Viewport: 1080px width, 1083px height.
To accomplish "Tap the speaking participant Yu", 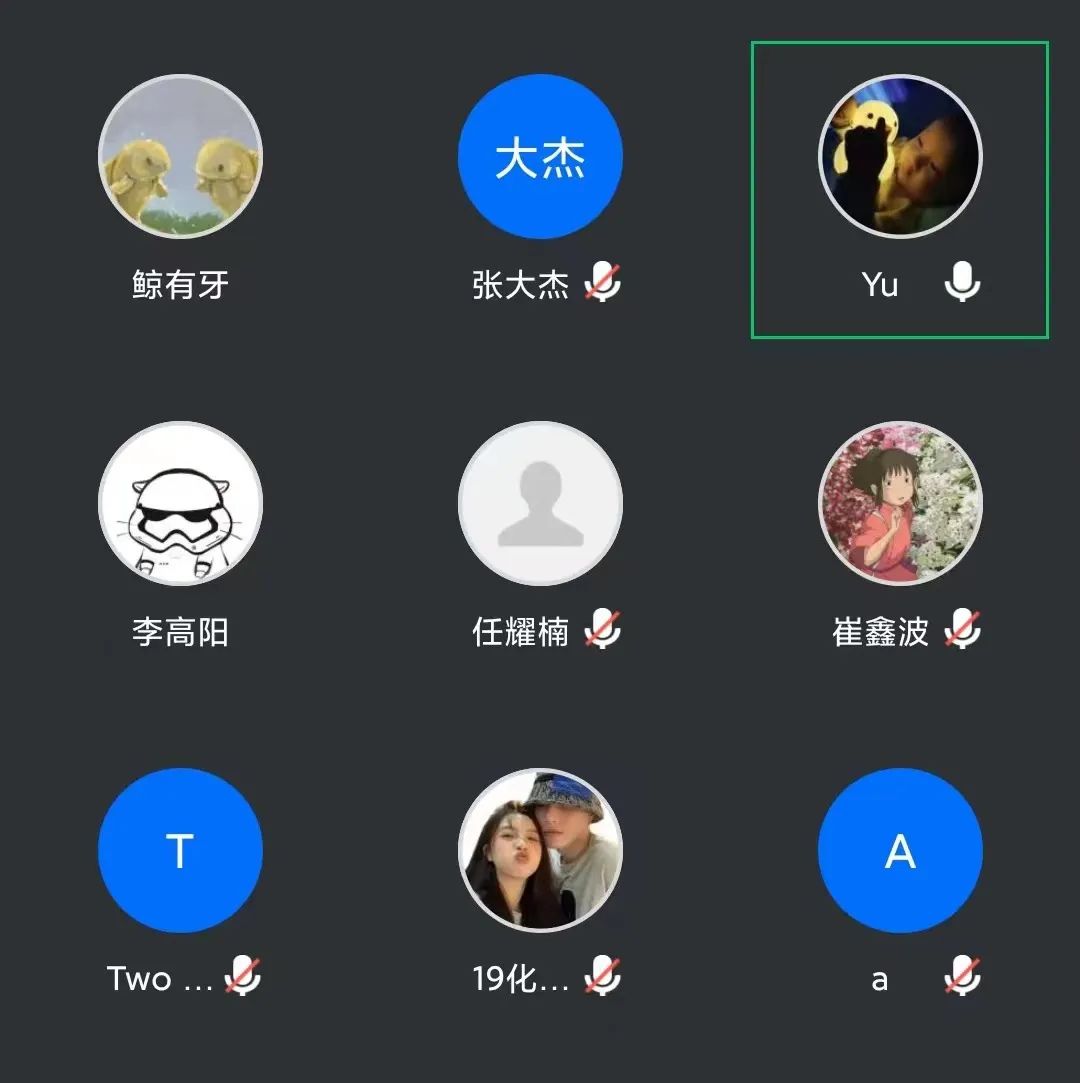I will 900,157.
